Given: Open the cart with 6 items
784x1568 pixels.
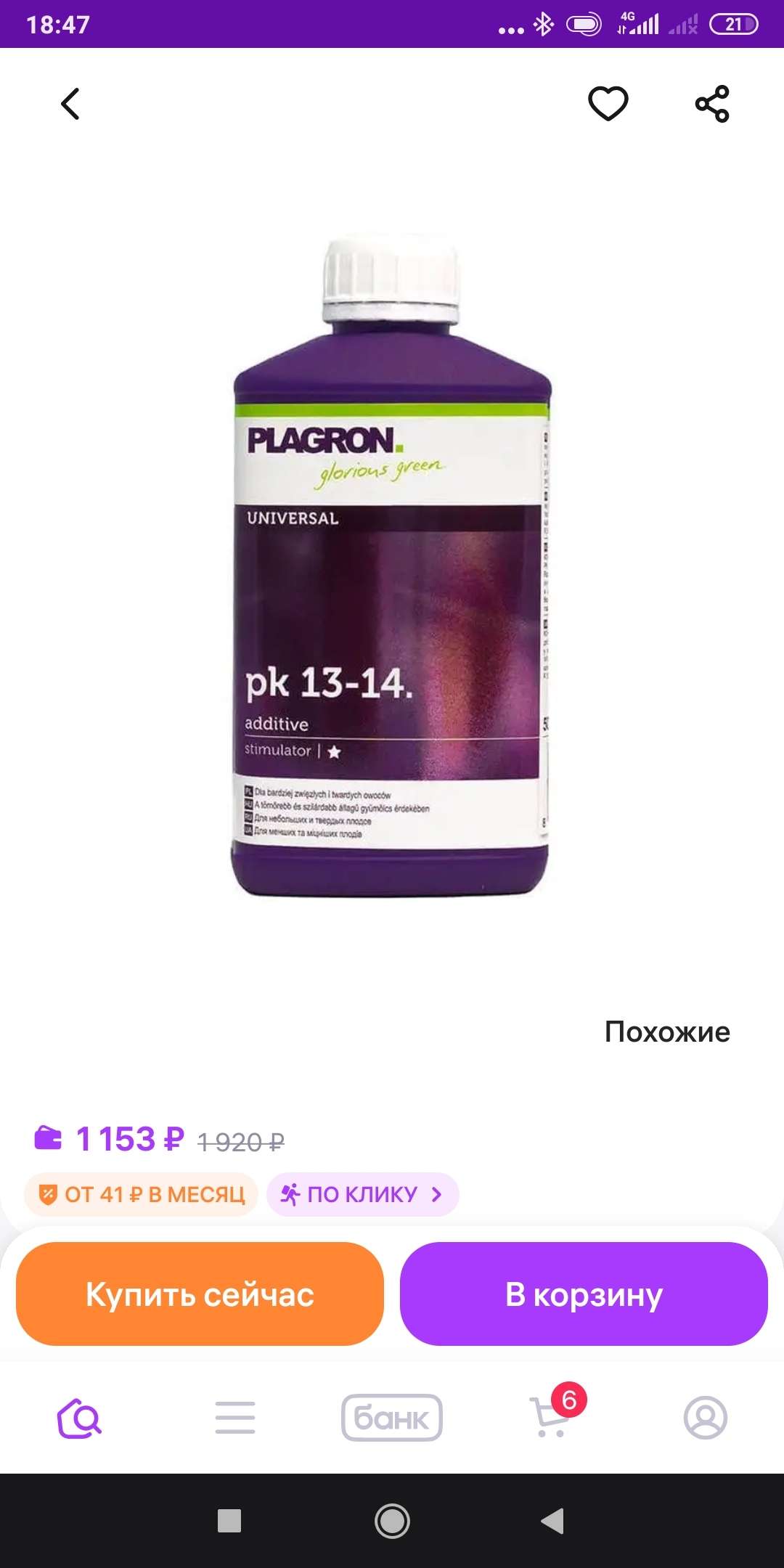Looking at the screenshot, I should 550,1418.
